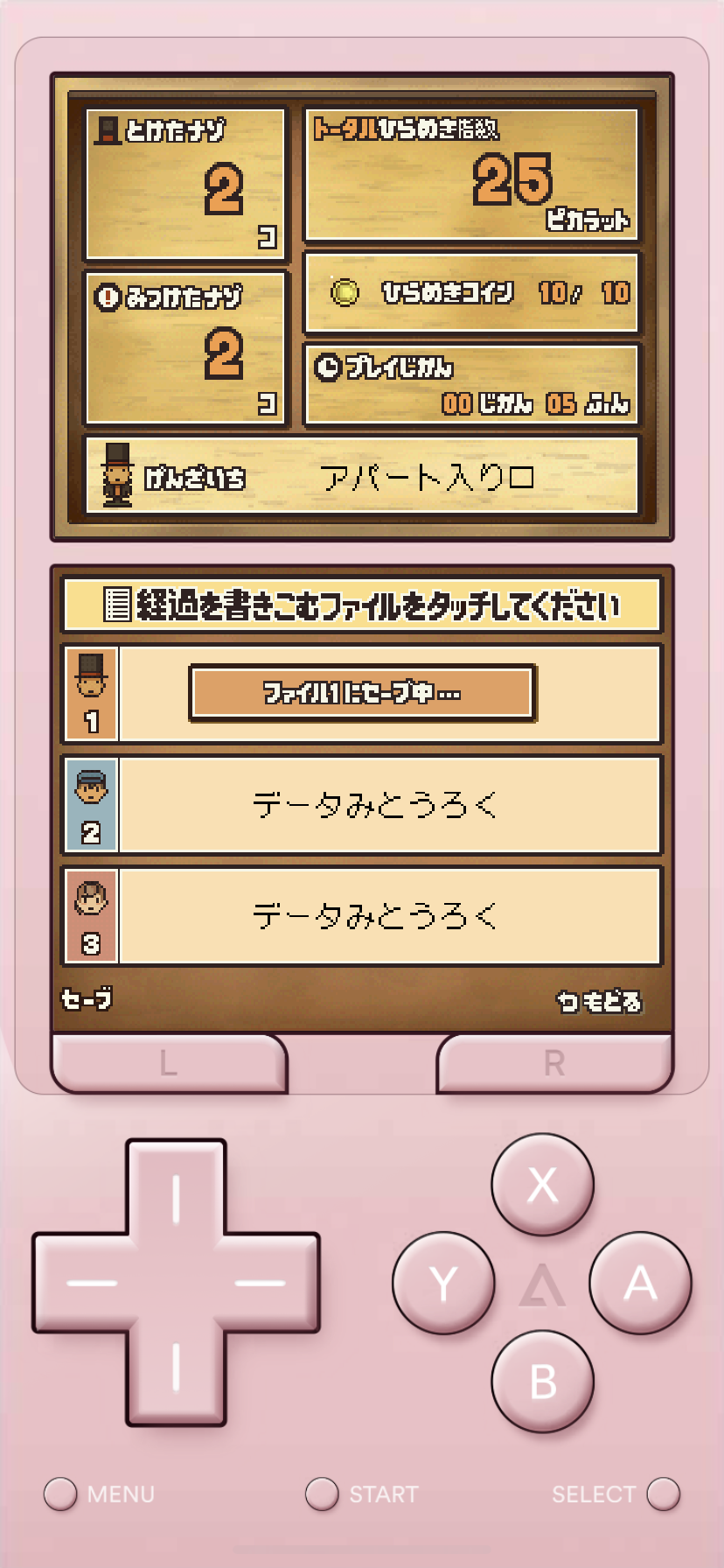The image size is (724, 1568).
Task: Select save file slot 1
Action: click(362, 694)
